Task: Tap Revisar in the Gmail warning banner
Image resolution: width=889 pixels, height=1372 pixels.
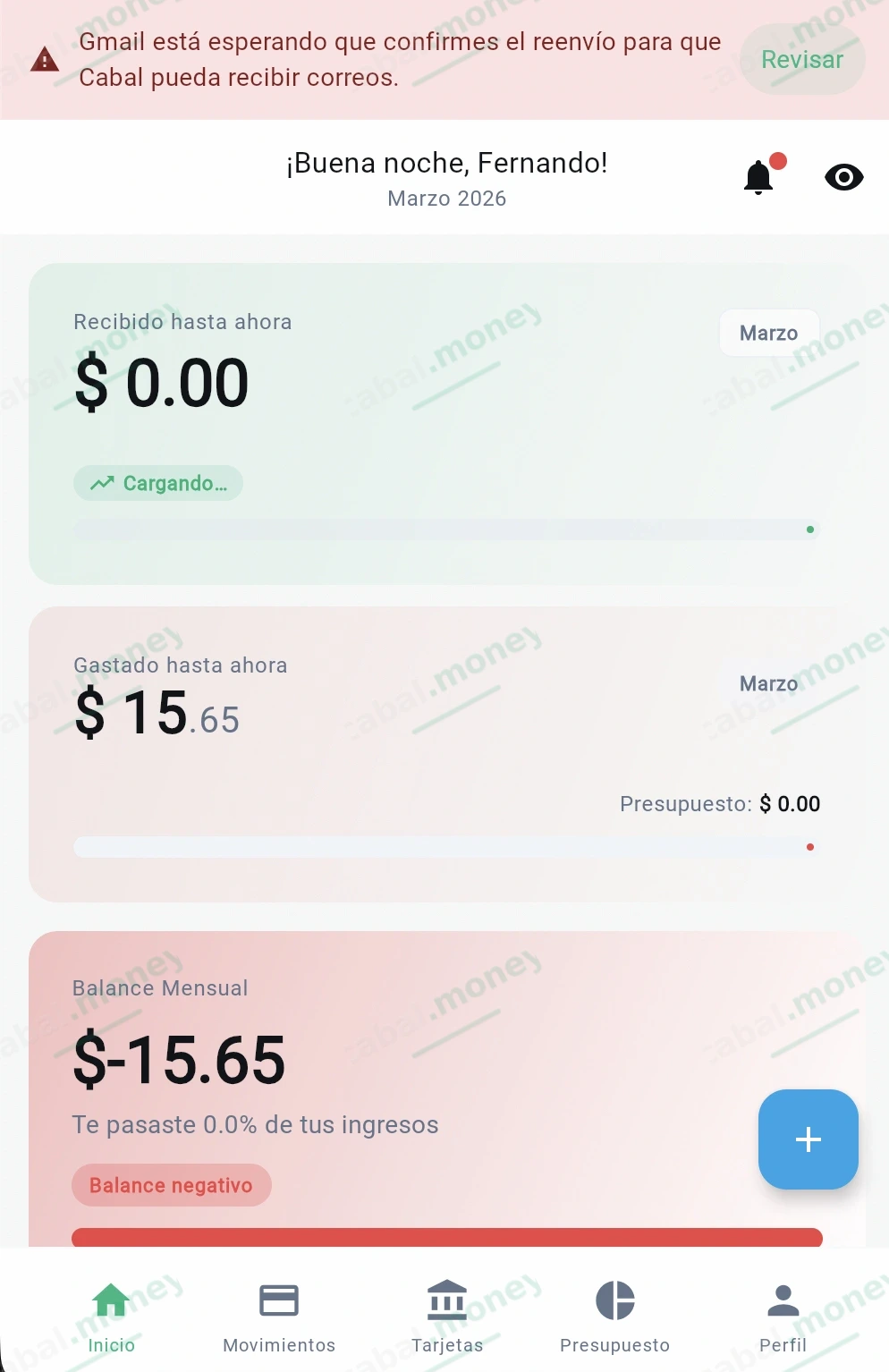Action: pos(801,60)
